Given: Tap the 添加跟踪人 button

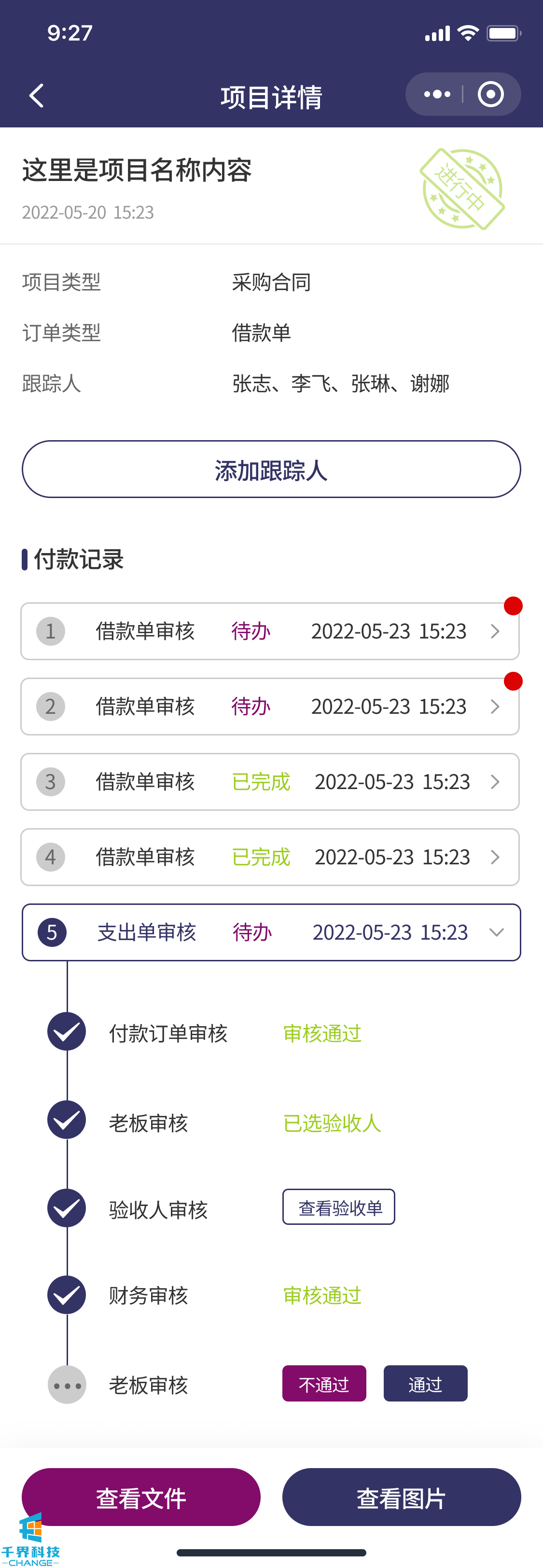Looking at the screenshot, I should click(271, 469).
